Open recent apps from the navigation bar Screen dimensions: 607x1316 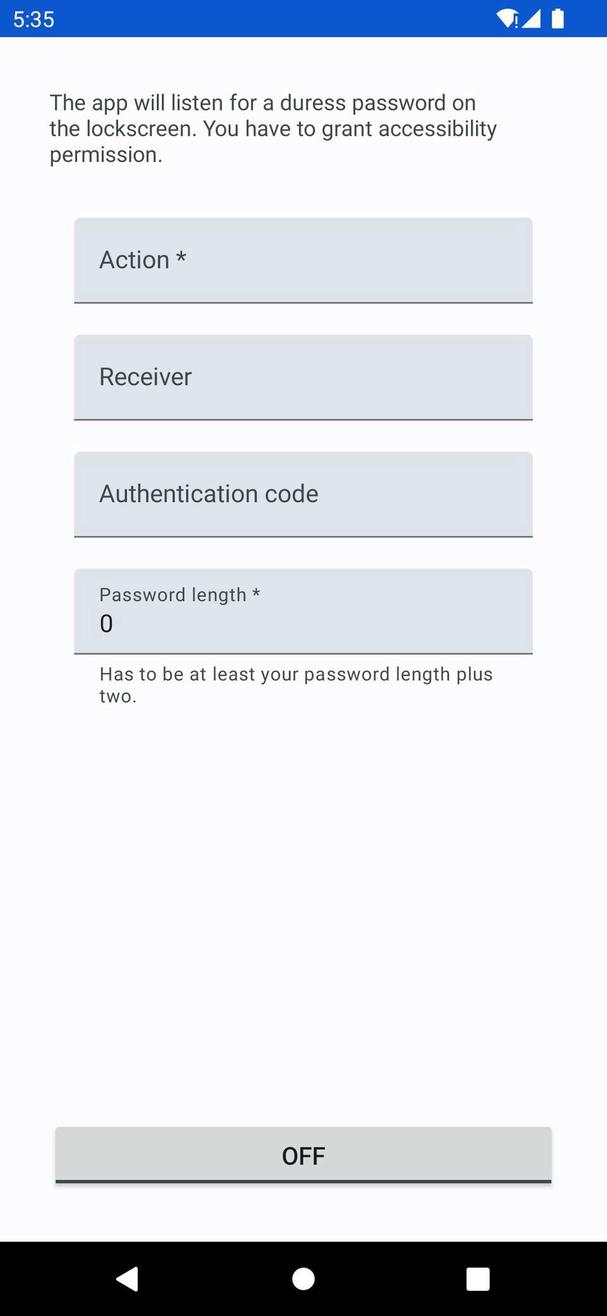click(478, 1278)
